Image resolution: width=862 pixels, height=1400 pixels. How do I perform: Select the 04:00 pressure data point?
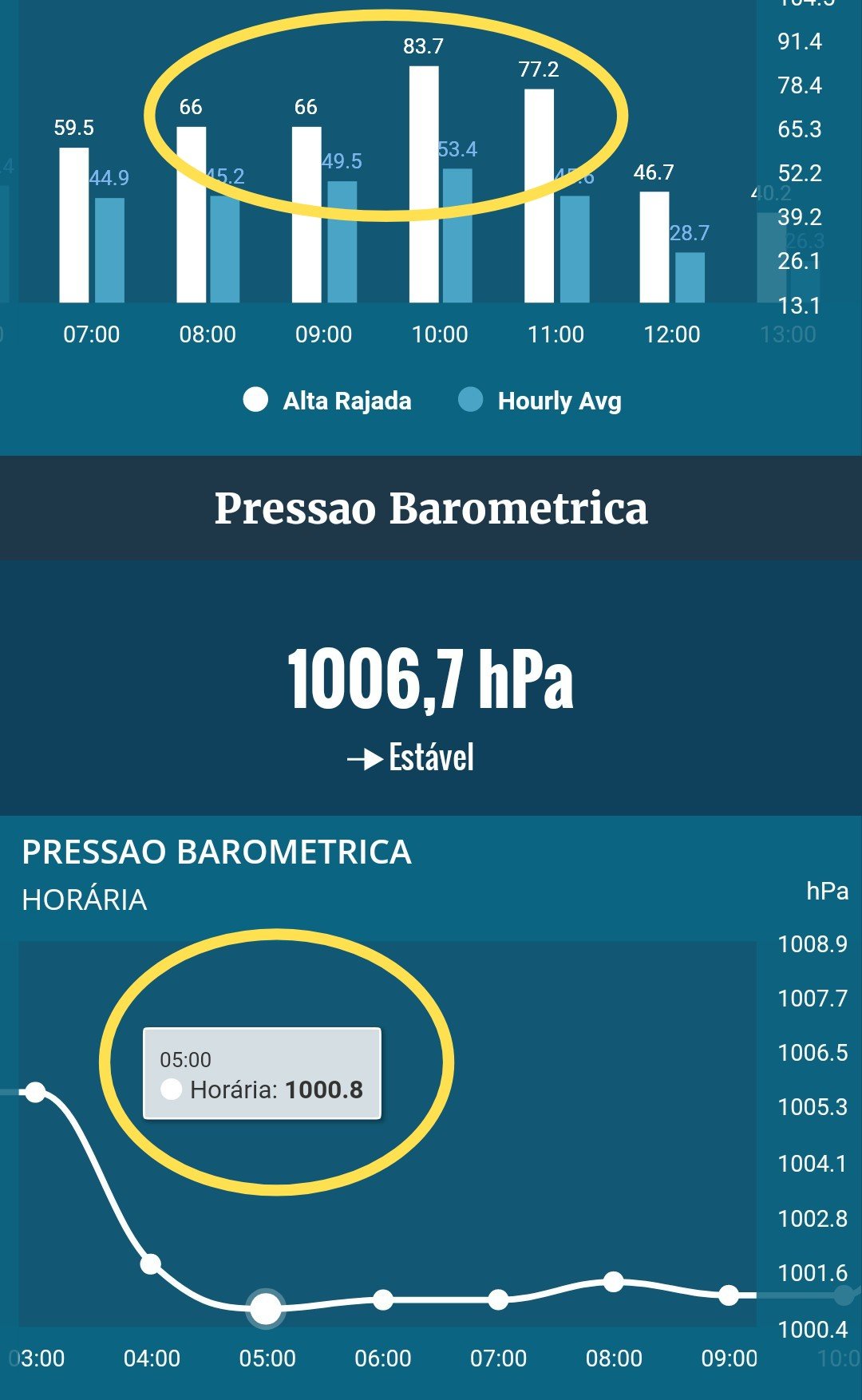pos(150,1264)
